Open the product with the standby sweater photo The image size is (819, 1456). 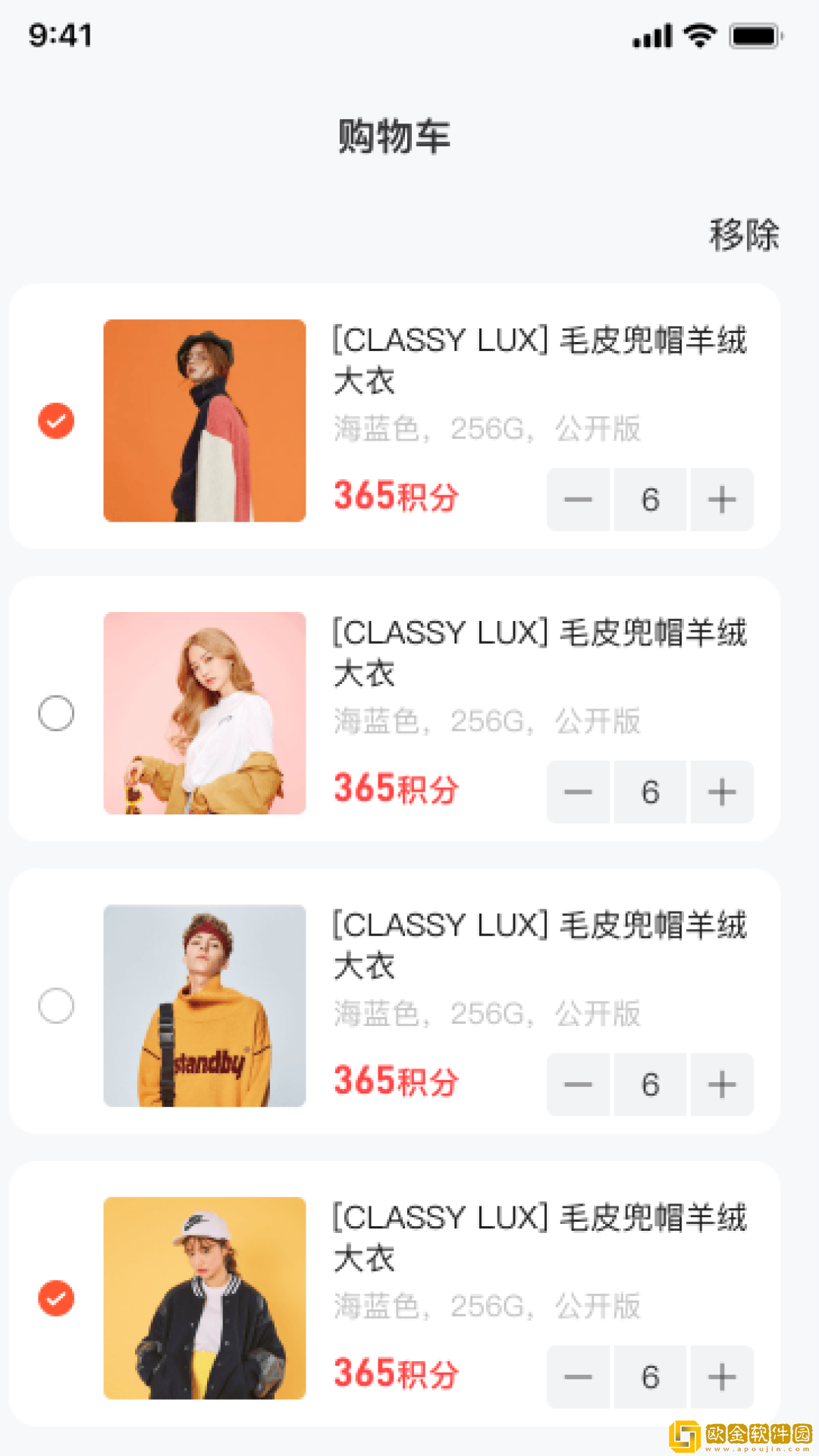click(205, 1006)
